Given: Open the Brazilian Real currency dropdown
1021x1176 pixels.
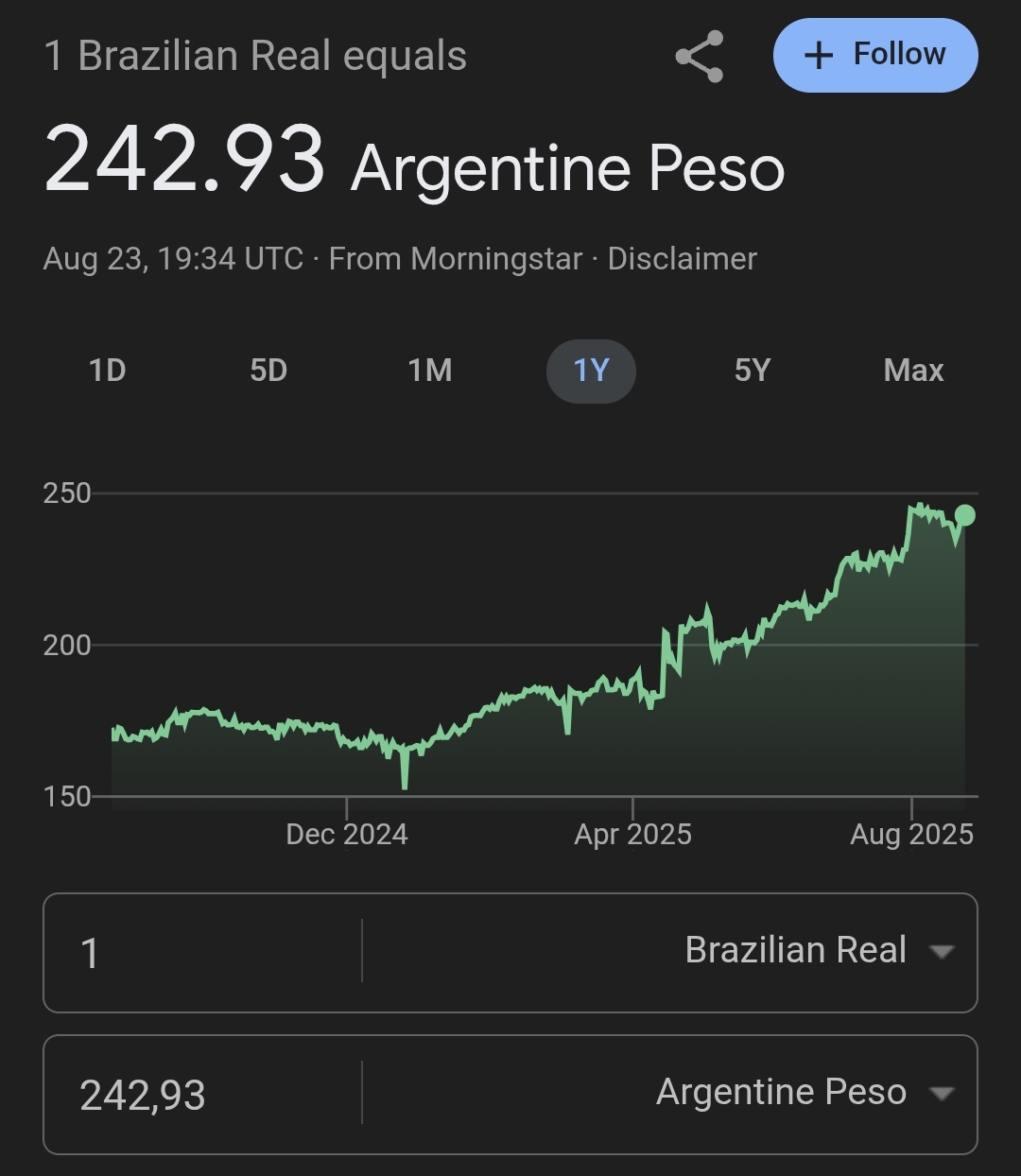Looking at the screenshot, I should click(817, 951).
